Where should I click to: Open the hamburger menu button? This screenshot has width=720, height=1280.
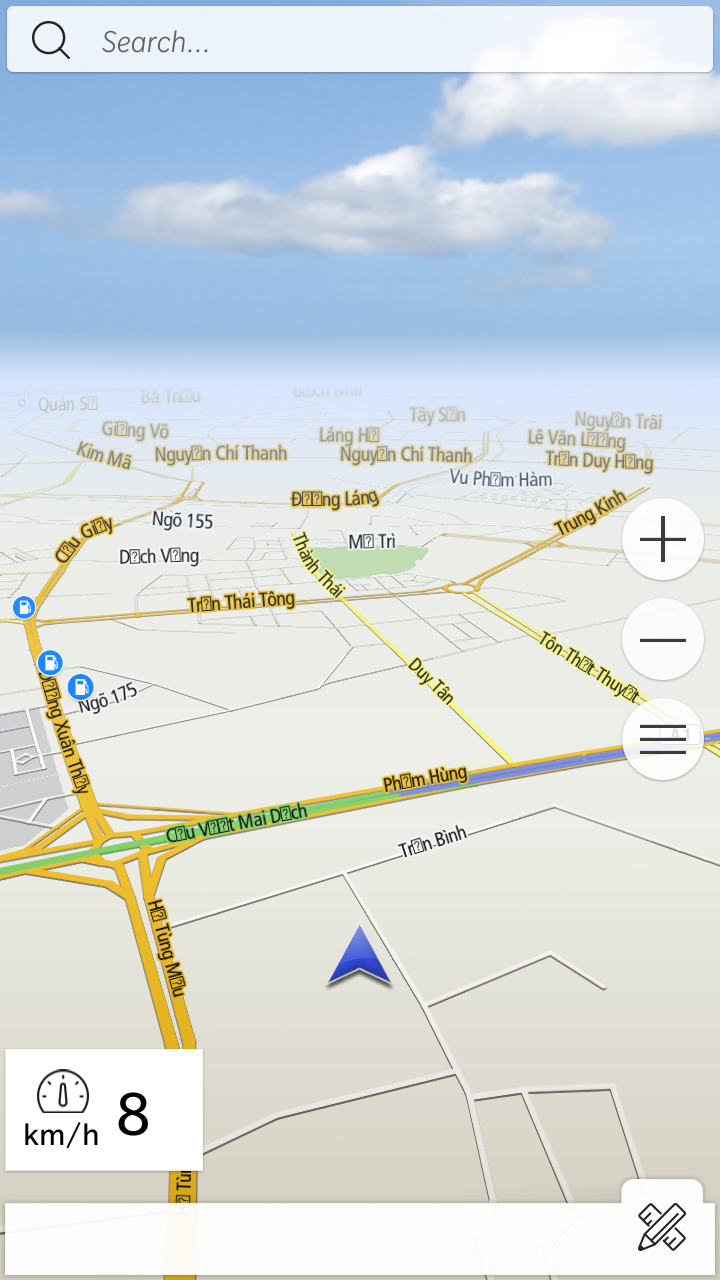point(663,739)
